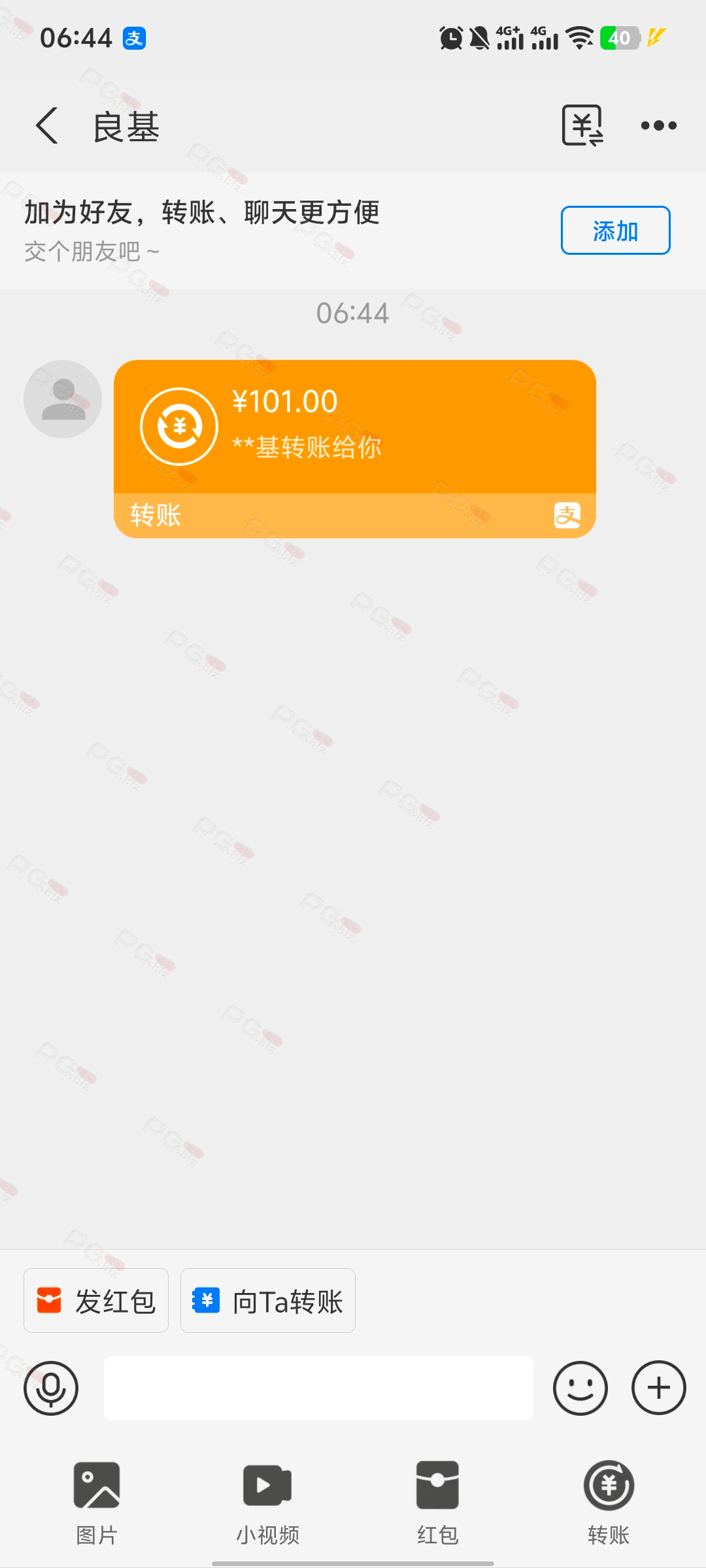Tap the 向Ta转账 quick chip
The image size is (706, 1568).
268,1301
